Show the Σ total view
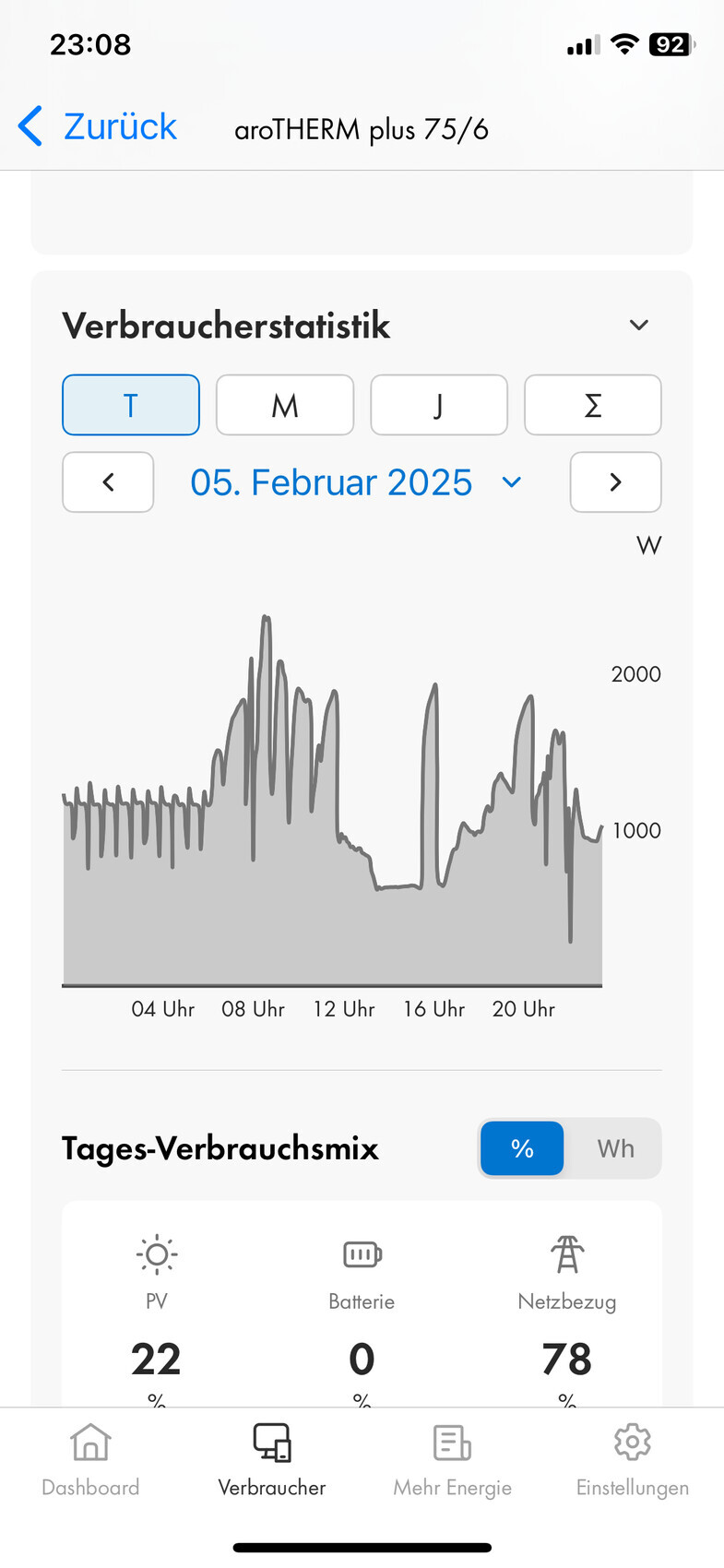 (x=593, y=405)
